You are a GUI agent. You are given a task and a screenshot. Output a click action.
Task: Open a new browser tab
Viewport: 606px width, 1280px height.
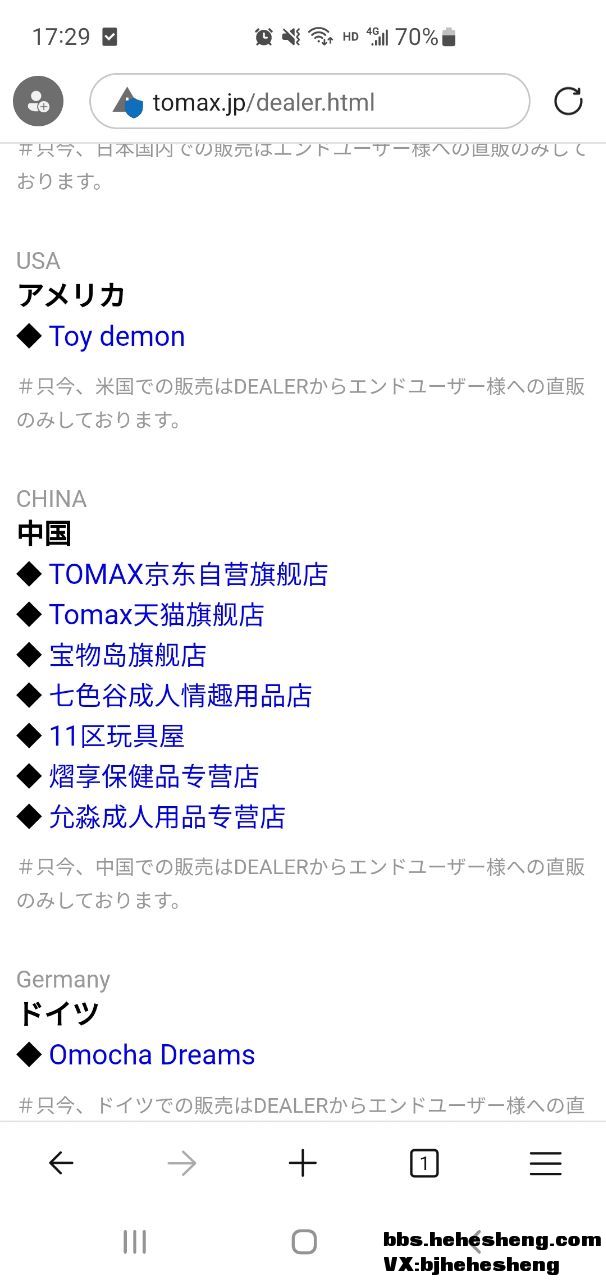click(x=302, y=1163)
